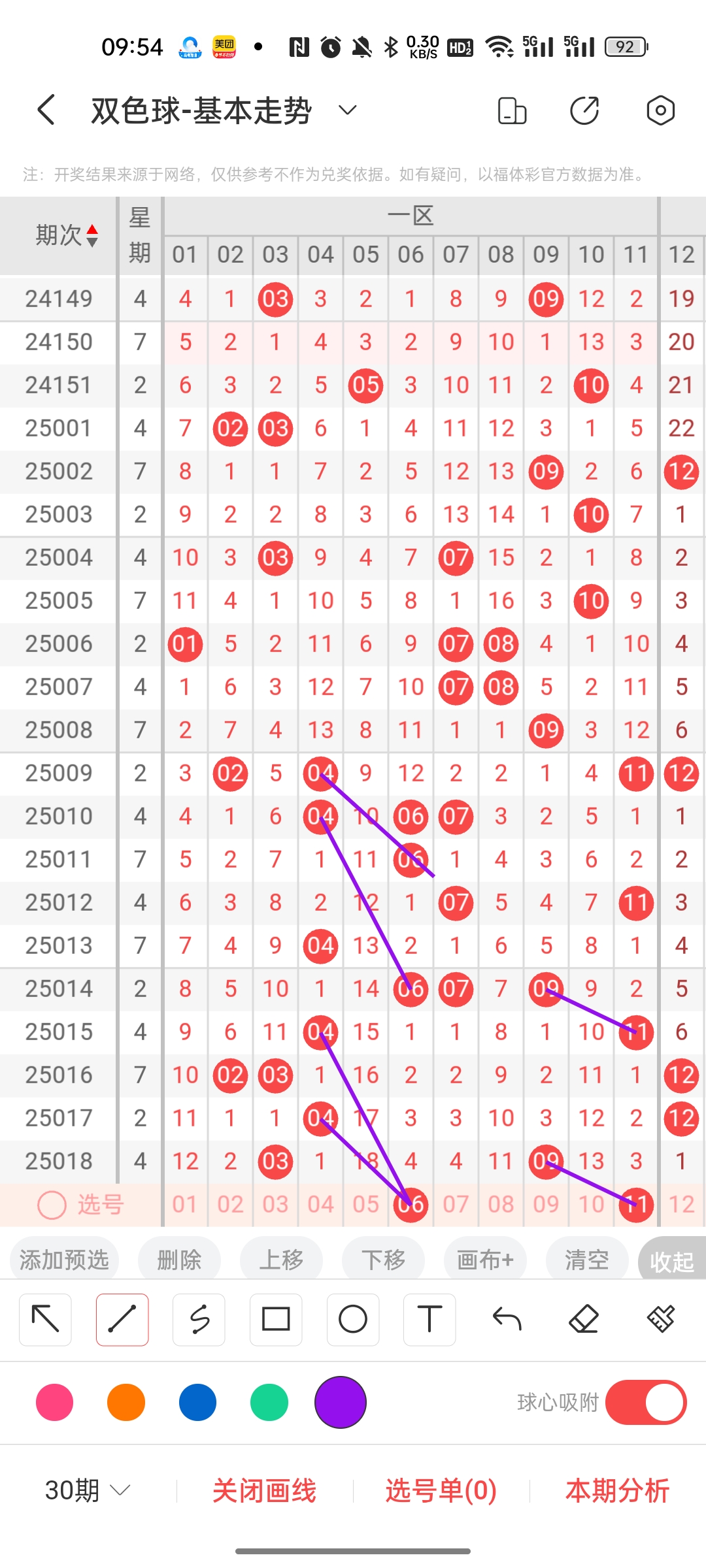Screen dimensions: 706x1568
Task: Tap 添加预选 chip
Action: [x=64, y=1259]
